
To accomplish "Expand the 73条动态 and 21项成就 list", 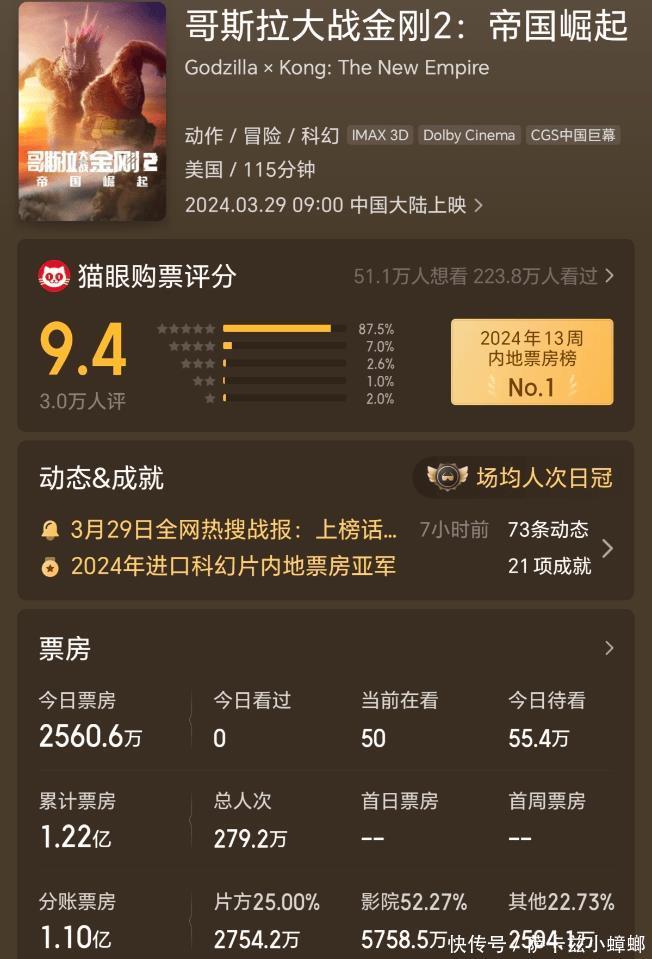I will click(x=606, y=548).
